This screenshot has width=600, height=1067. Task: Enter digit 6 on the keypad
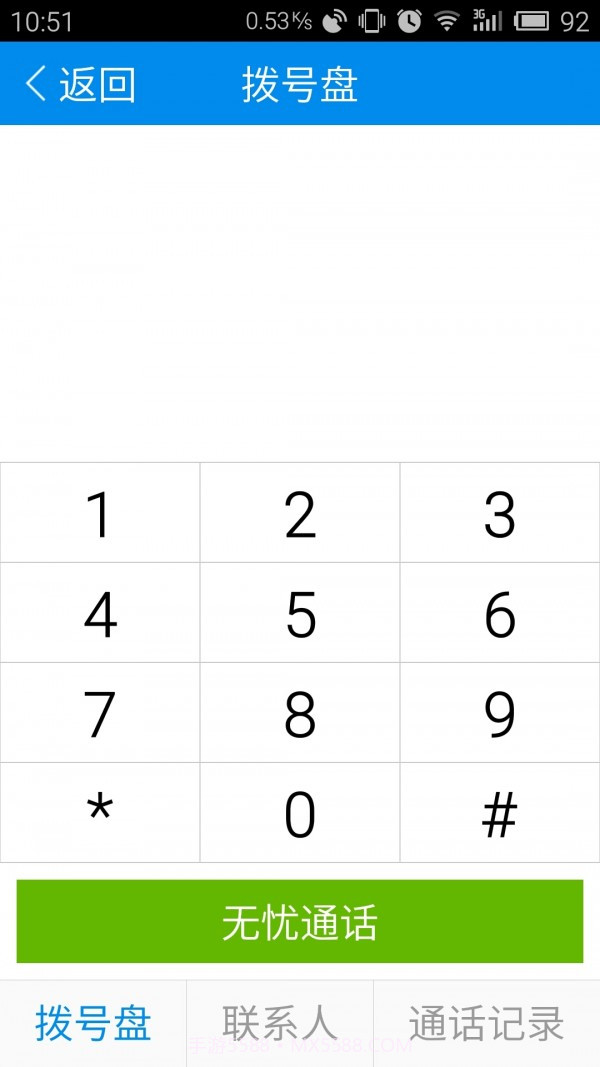coord(500,613)
